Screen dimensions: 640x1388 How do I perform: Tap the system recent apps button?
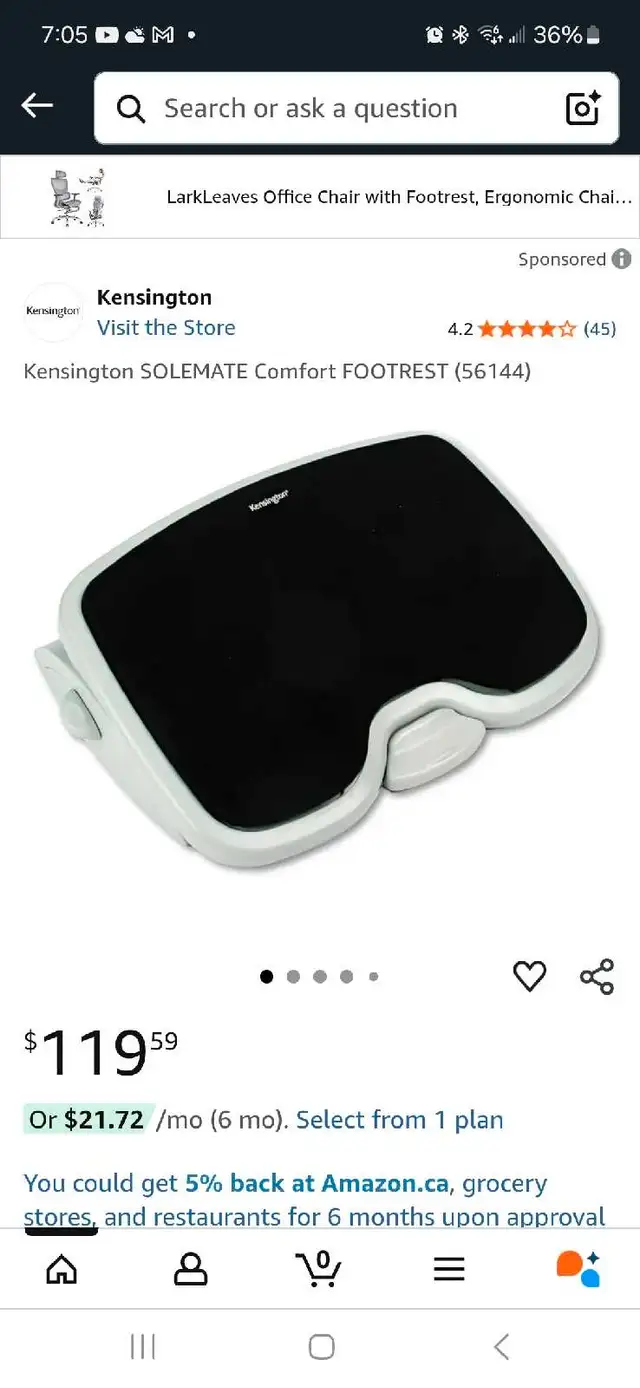143,1347
